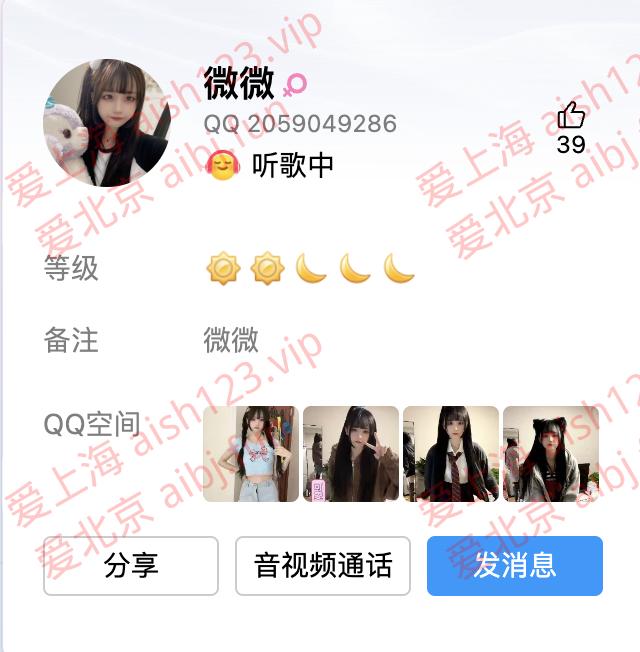Edit the 备注 remark 微微
Screen dimensions: 640x652
tap(231, 340)
